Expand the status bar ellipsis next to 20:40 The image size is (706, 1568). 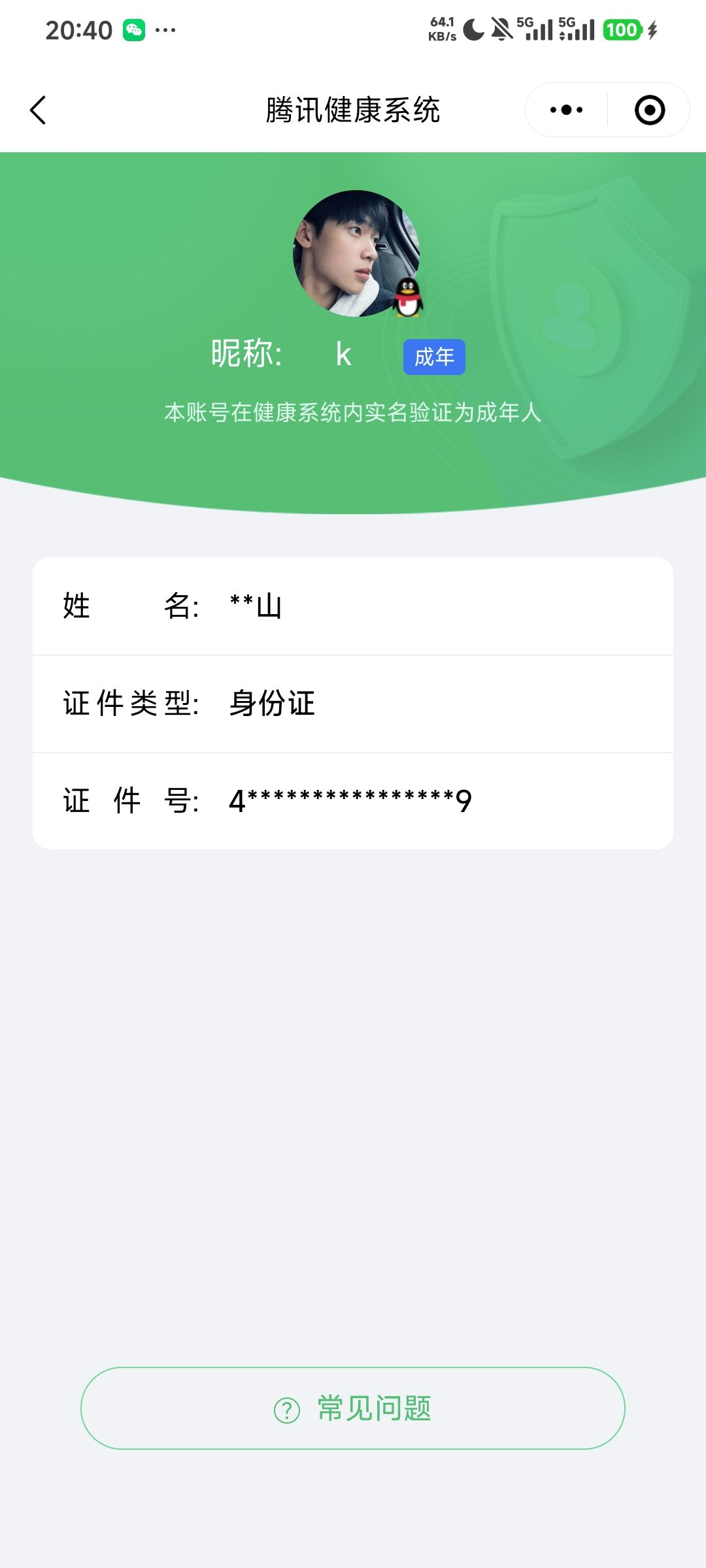tap(167, 29)
